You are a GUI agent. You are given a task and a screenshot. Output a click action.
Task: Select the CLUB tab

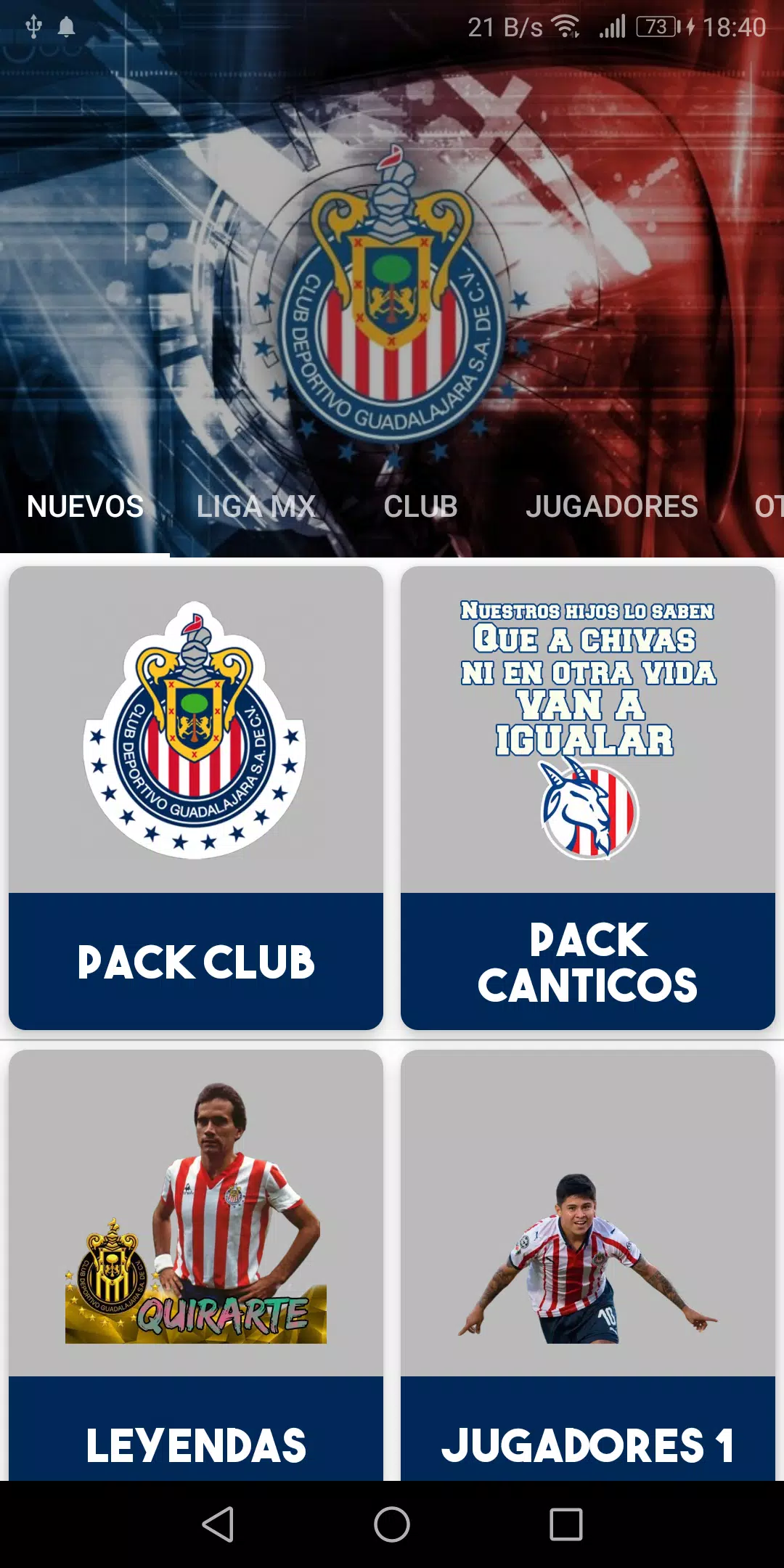420,507
